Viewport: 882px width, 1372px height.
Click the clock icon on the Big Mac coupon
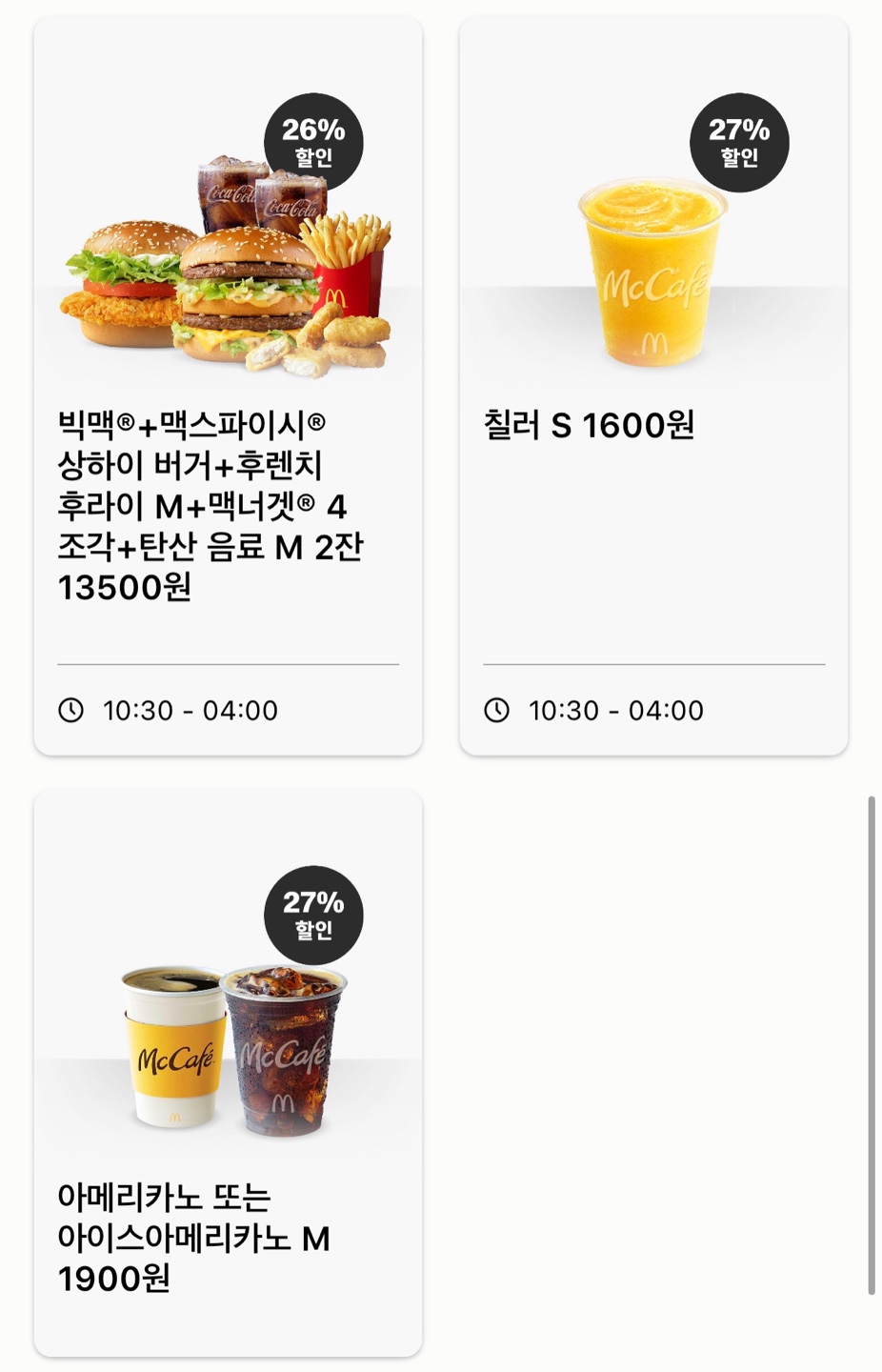(70, 709)
